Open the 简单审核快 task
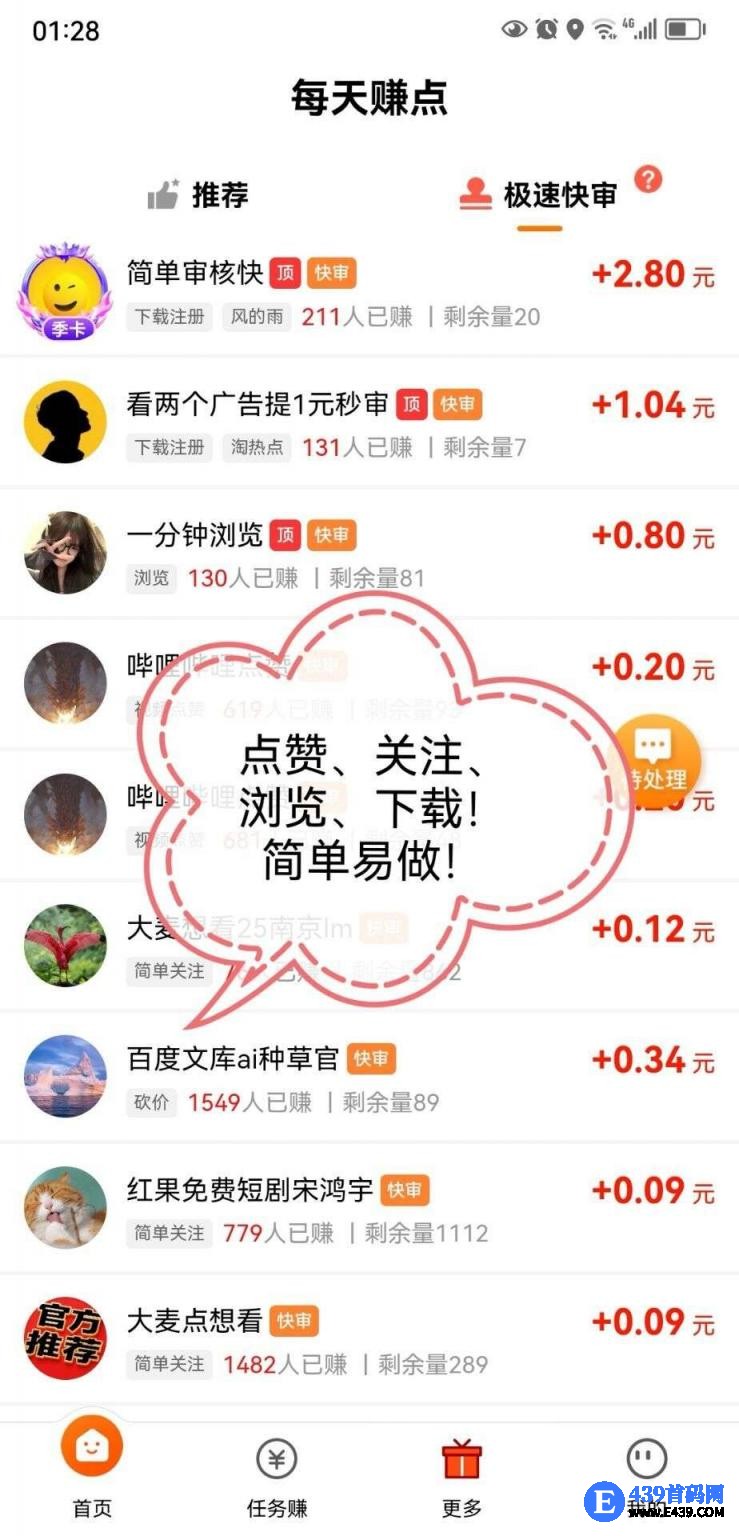The width and height of the screenshot is (739, 1536). point(195,272)
